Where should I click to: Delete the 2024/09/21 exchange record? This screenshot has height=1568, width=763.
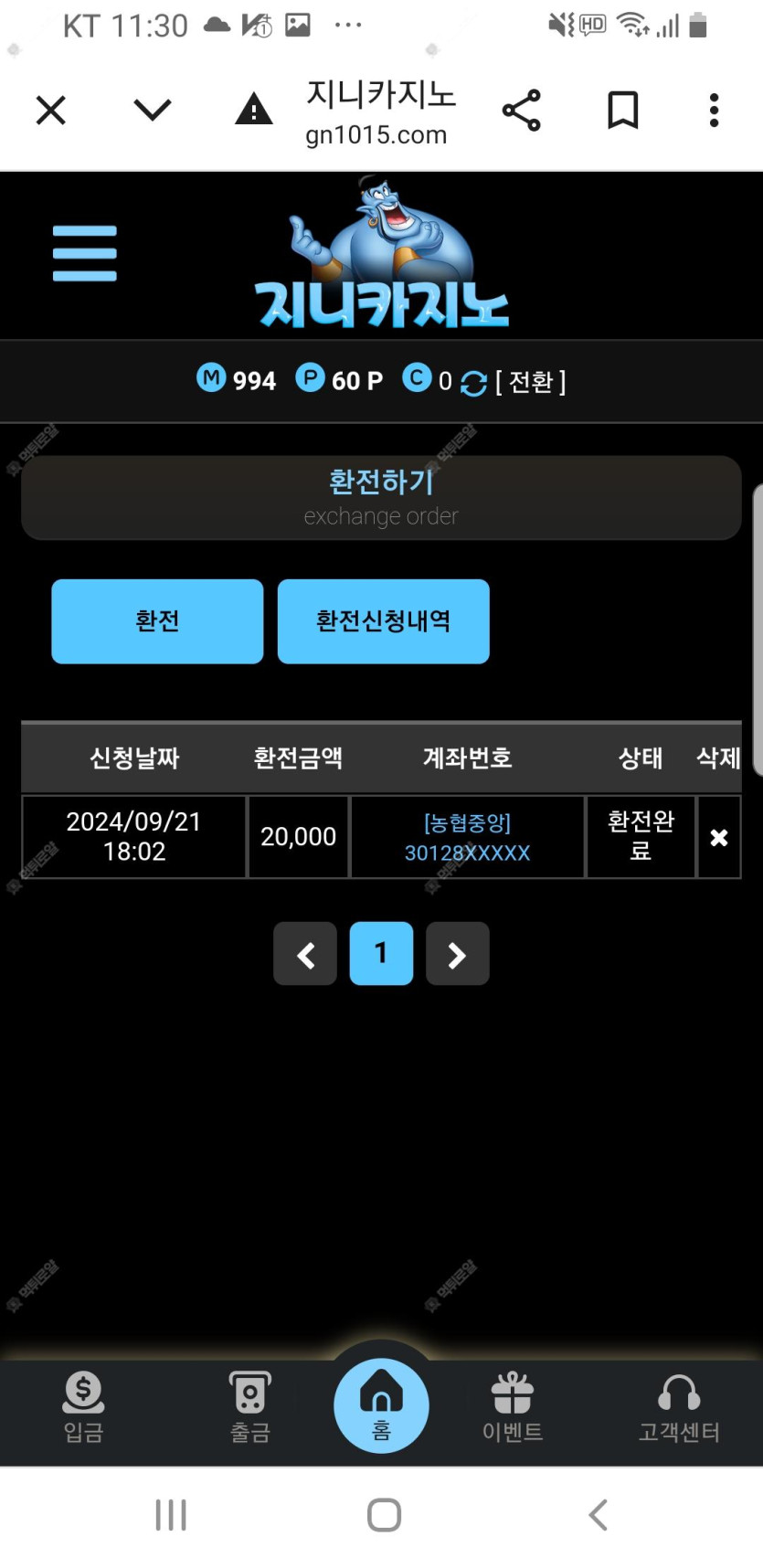(719, 837)
